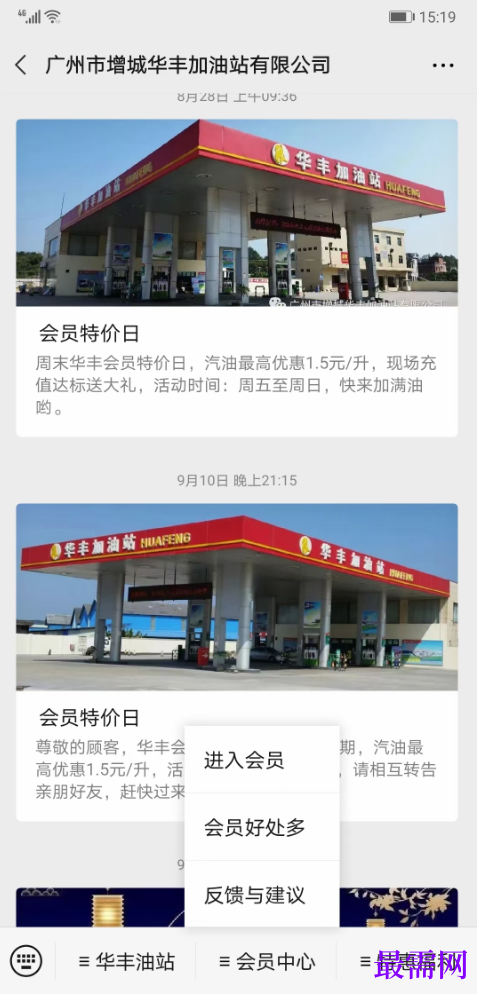Open the three-dot overflow menu
This screenshot has width=486, height=996.
coord(443,65)
